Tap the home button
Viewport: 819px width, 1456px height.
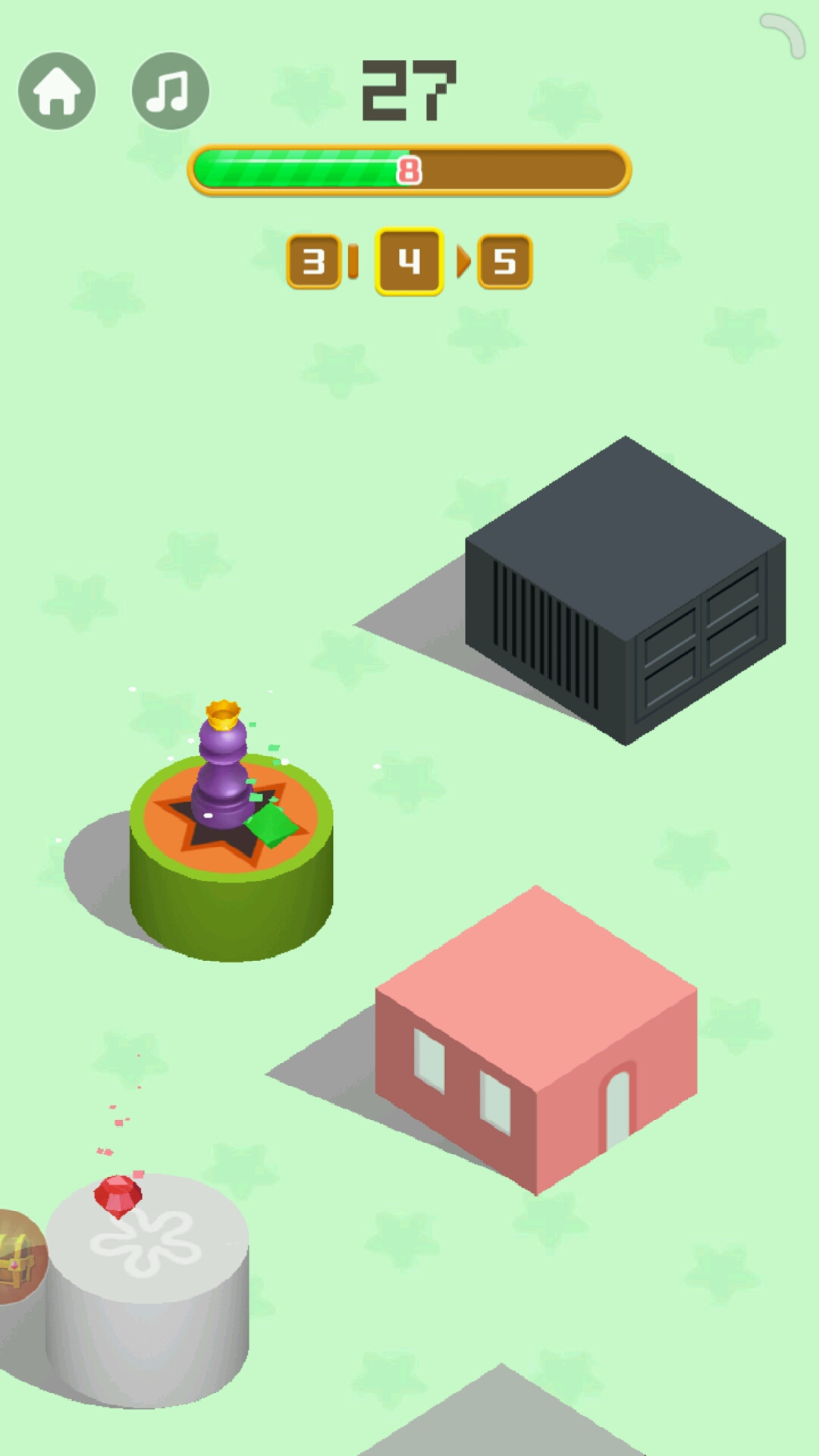(x=57, y=91)
